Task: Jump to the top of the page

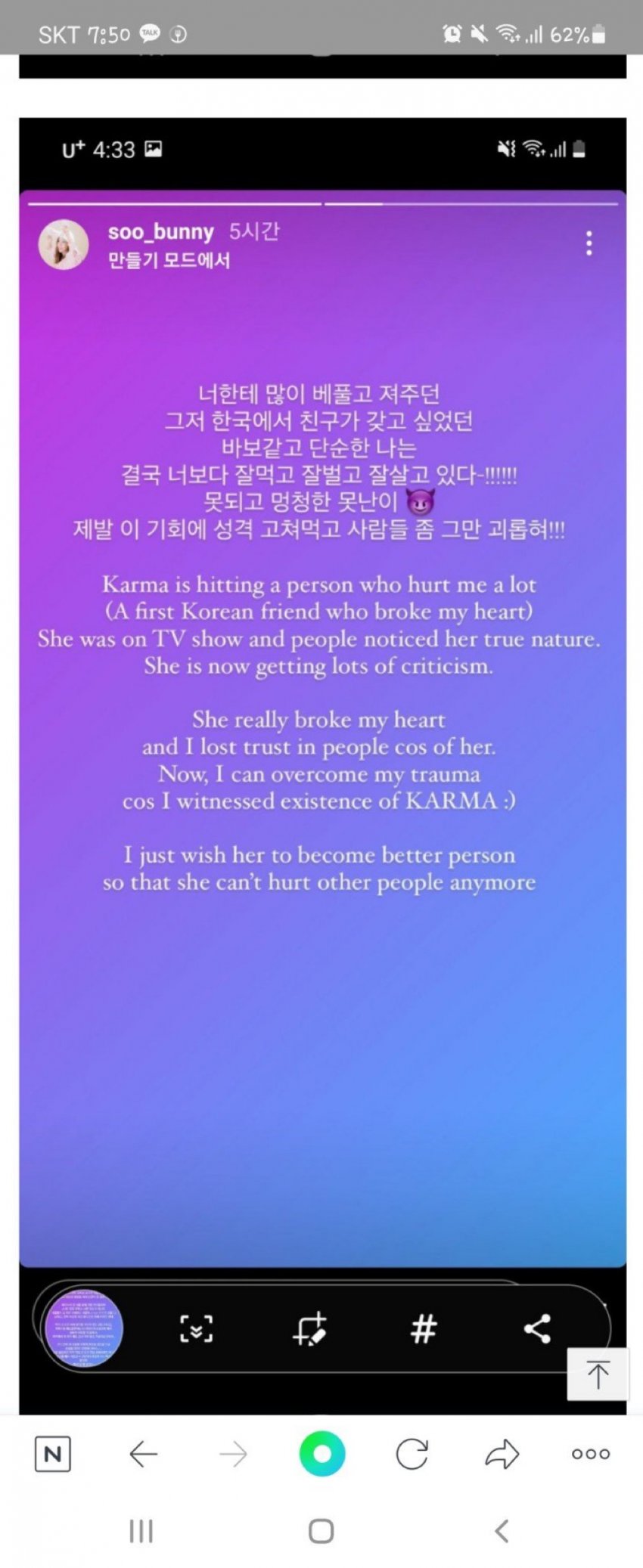Action: [x=598, y=1374]
